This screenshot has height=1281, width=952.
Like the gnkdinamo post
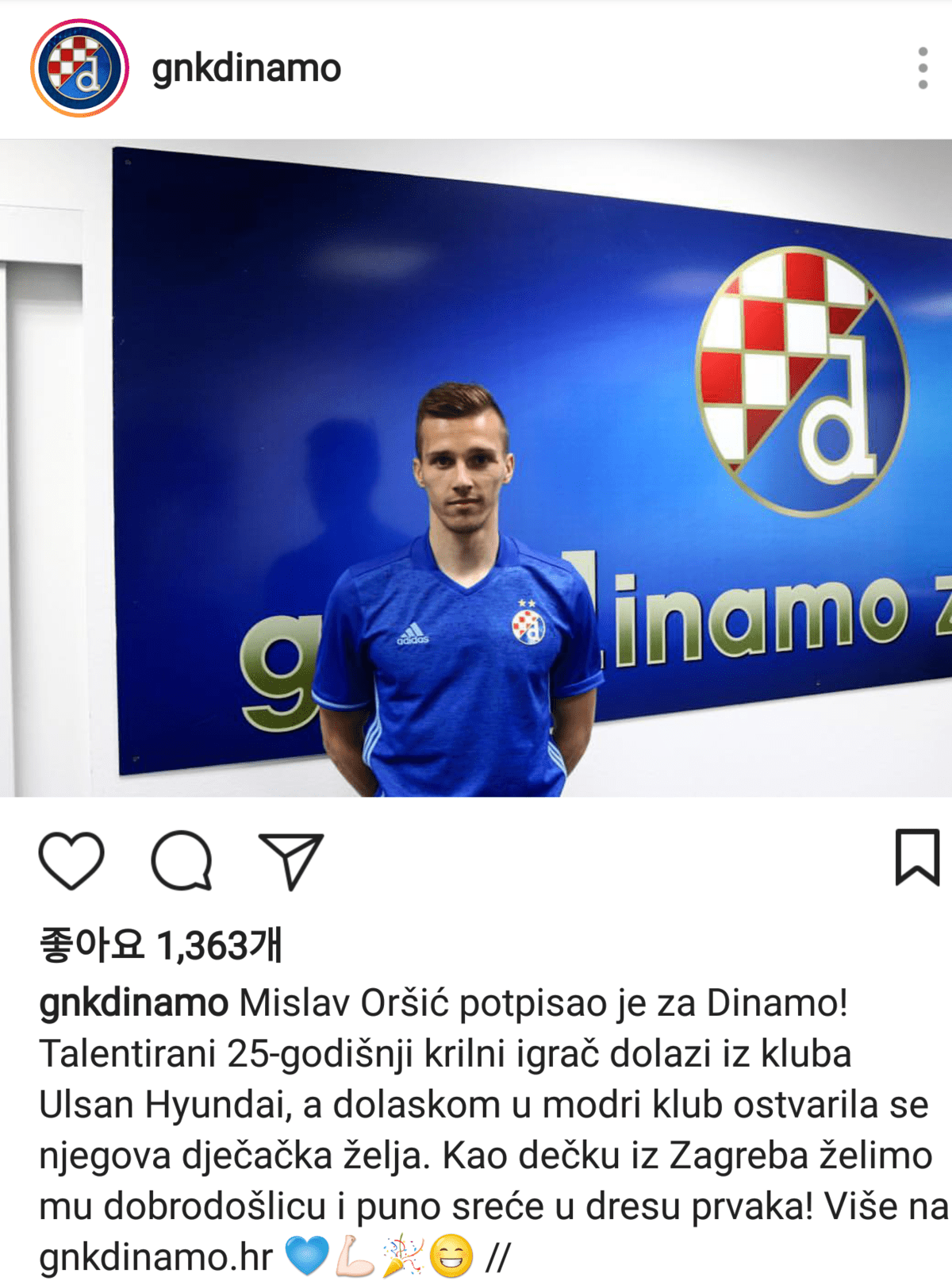(x=71, y=860)
